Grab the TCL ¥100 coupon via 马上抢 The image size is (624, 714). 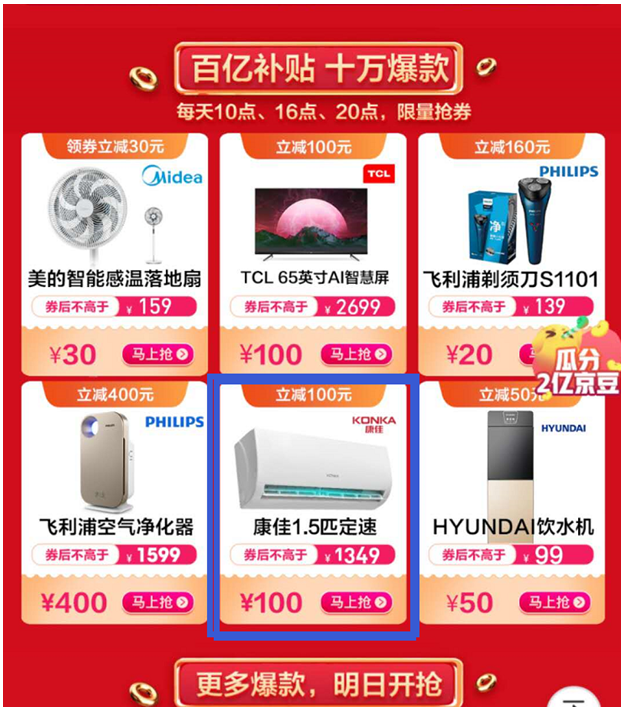[357, 354]
